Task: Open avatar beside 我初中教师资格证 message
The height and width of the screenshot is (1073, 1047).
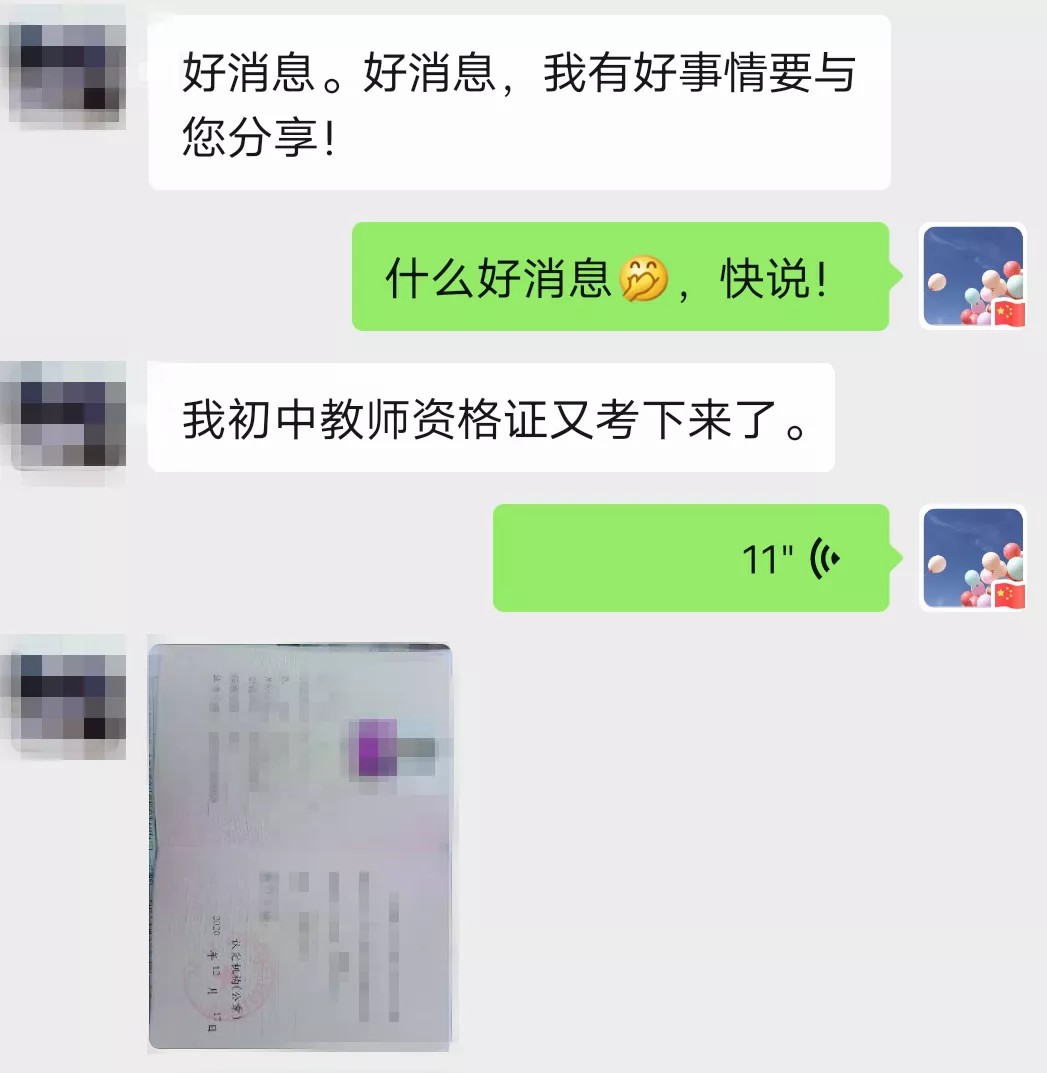Action: pos(68,416)
